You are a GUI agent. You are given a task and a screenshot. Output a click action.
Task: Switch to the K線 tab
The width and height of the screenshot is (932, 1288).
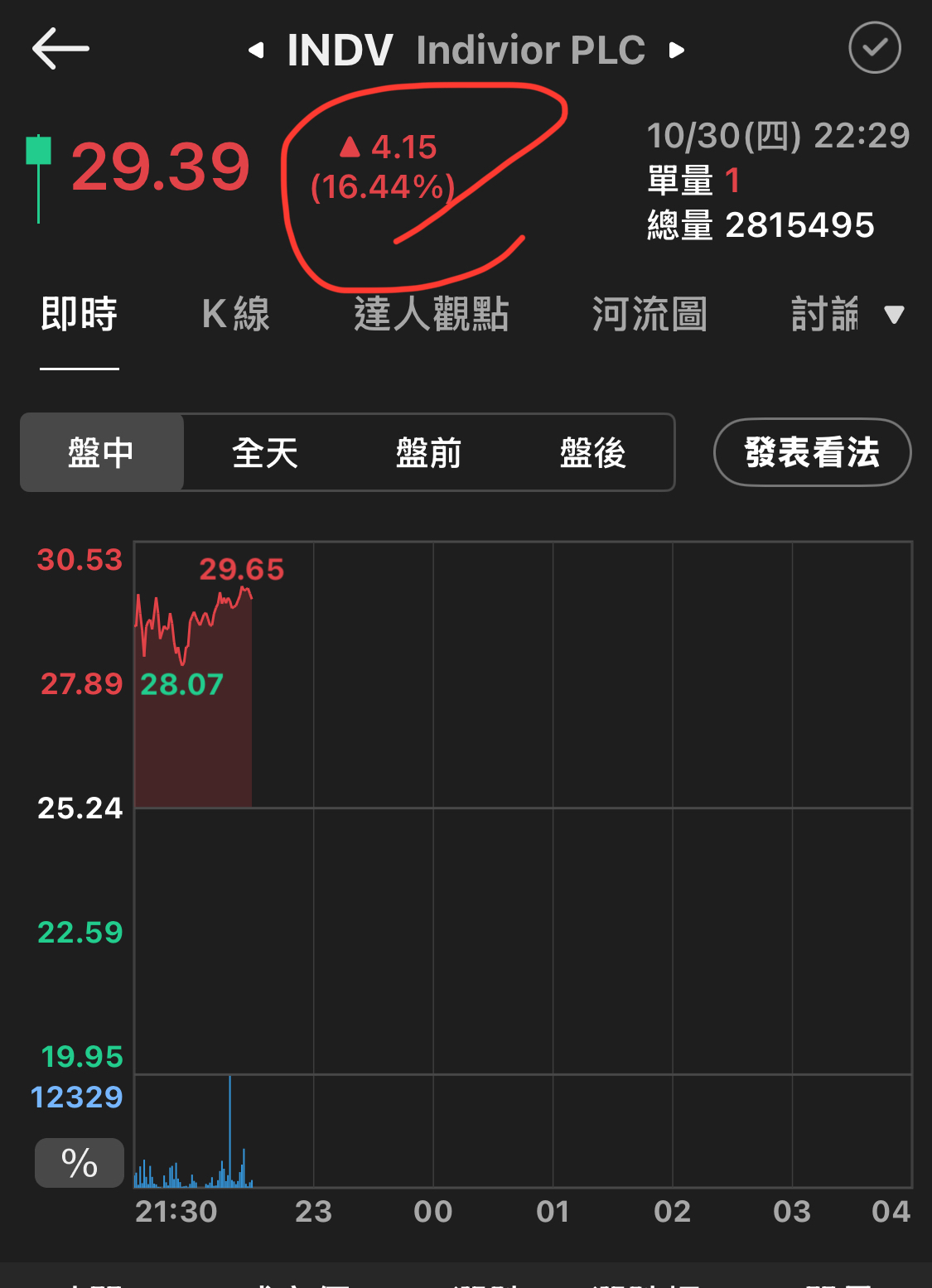236,316
